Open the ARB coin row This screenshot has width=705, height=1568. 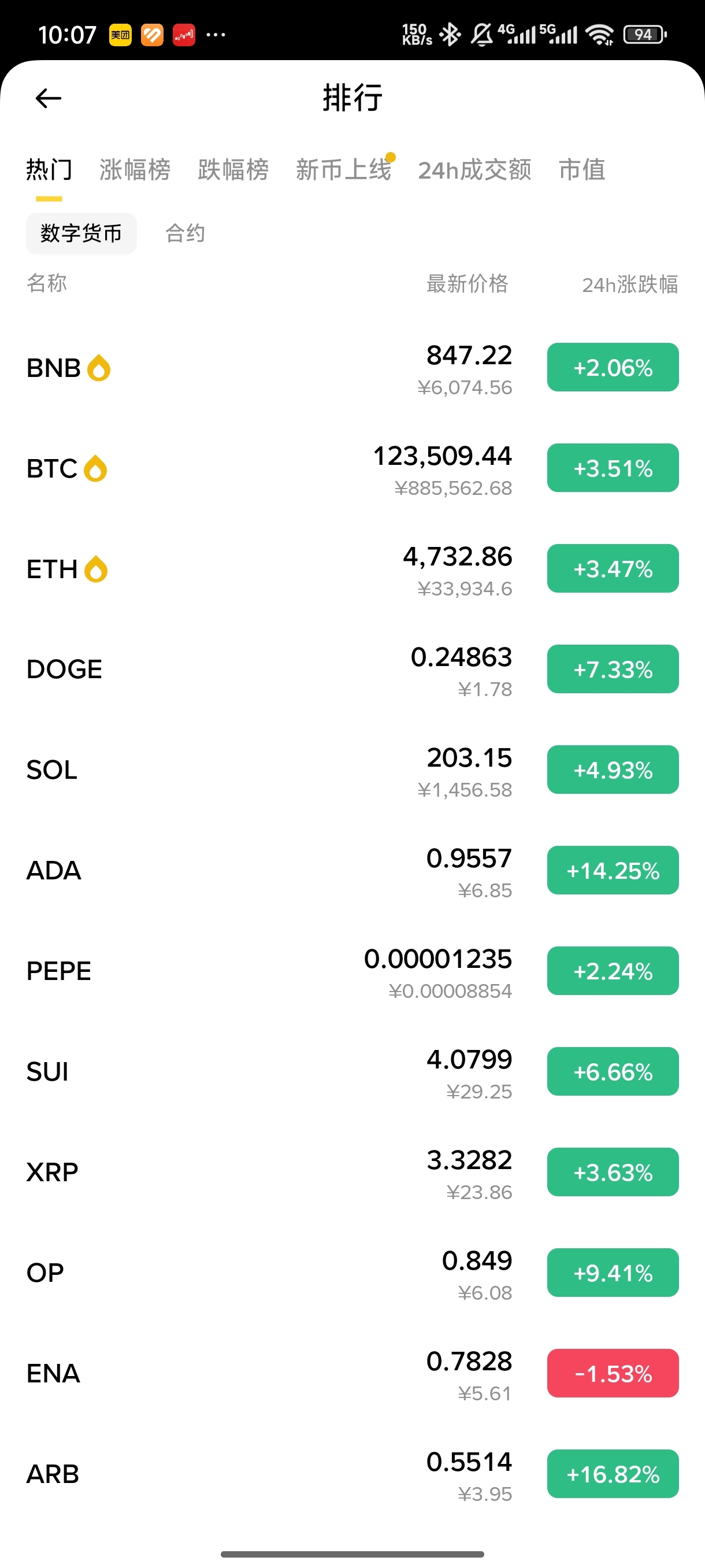(x=353, y=1474)
